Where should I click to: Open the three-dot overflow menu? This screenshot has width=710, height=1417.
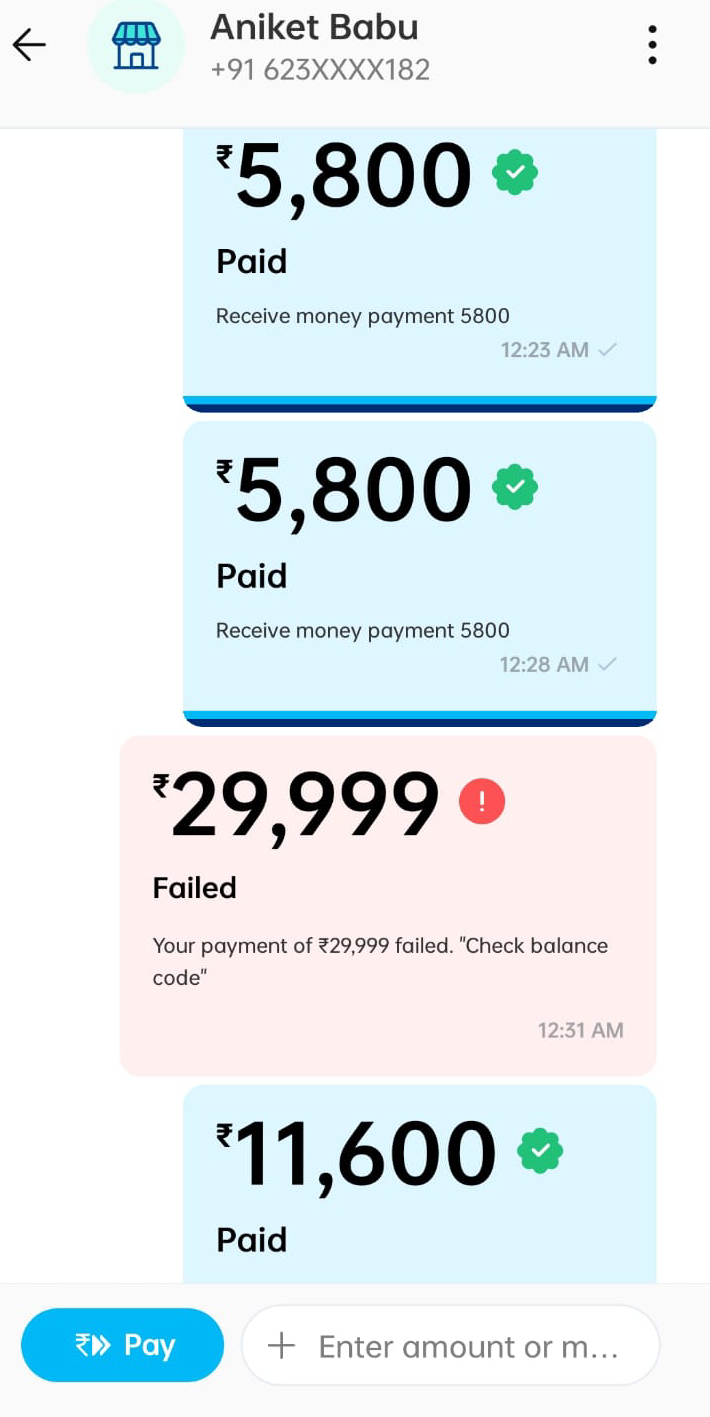[x=652, y=45]
